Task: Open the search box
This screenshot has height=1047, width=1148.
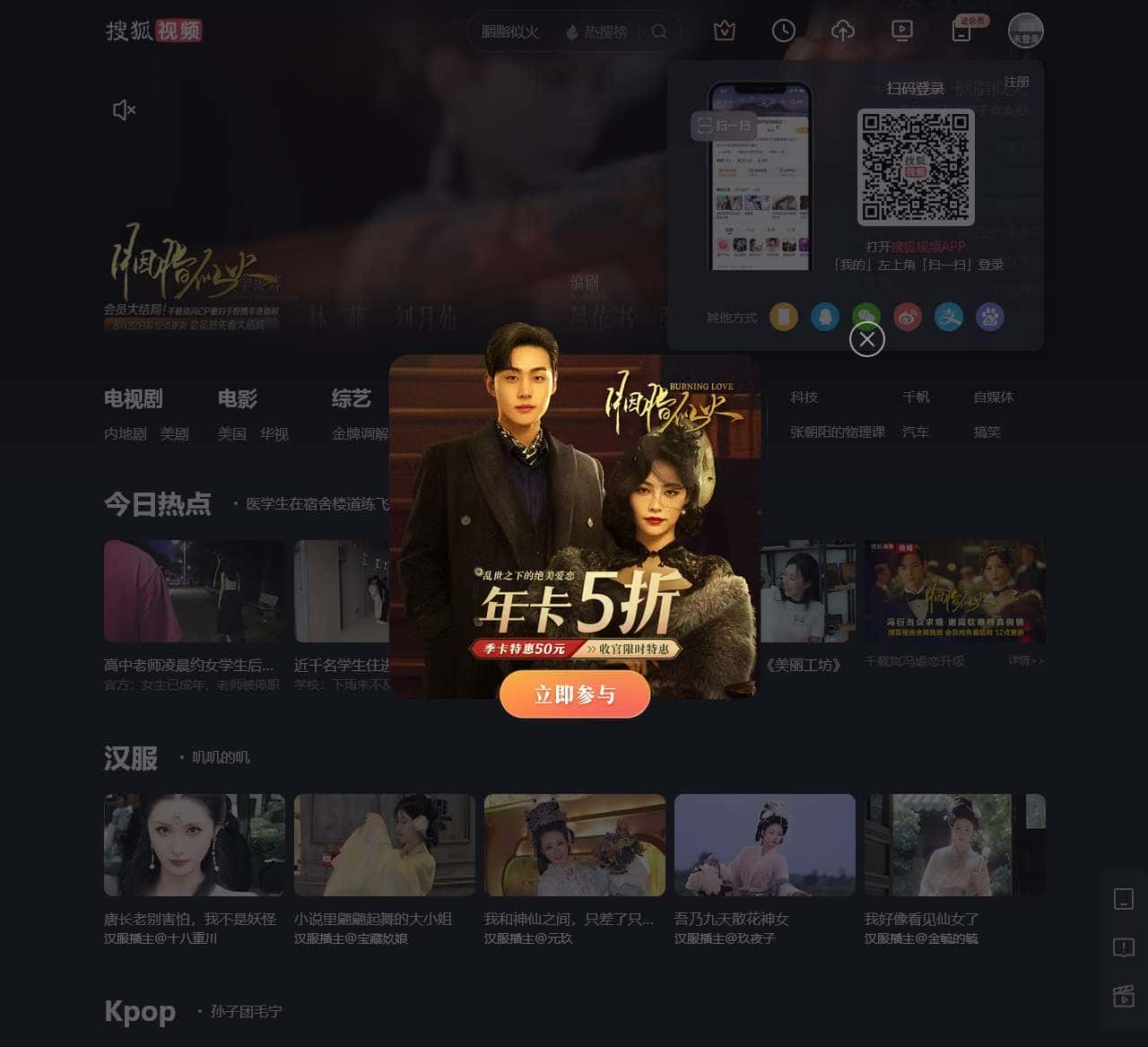Action: pyautogui.click(x=509, y=32)
